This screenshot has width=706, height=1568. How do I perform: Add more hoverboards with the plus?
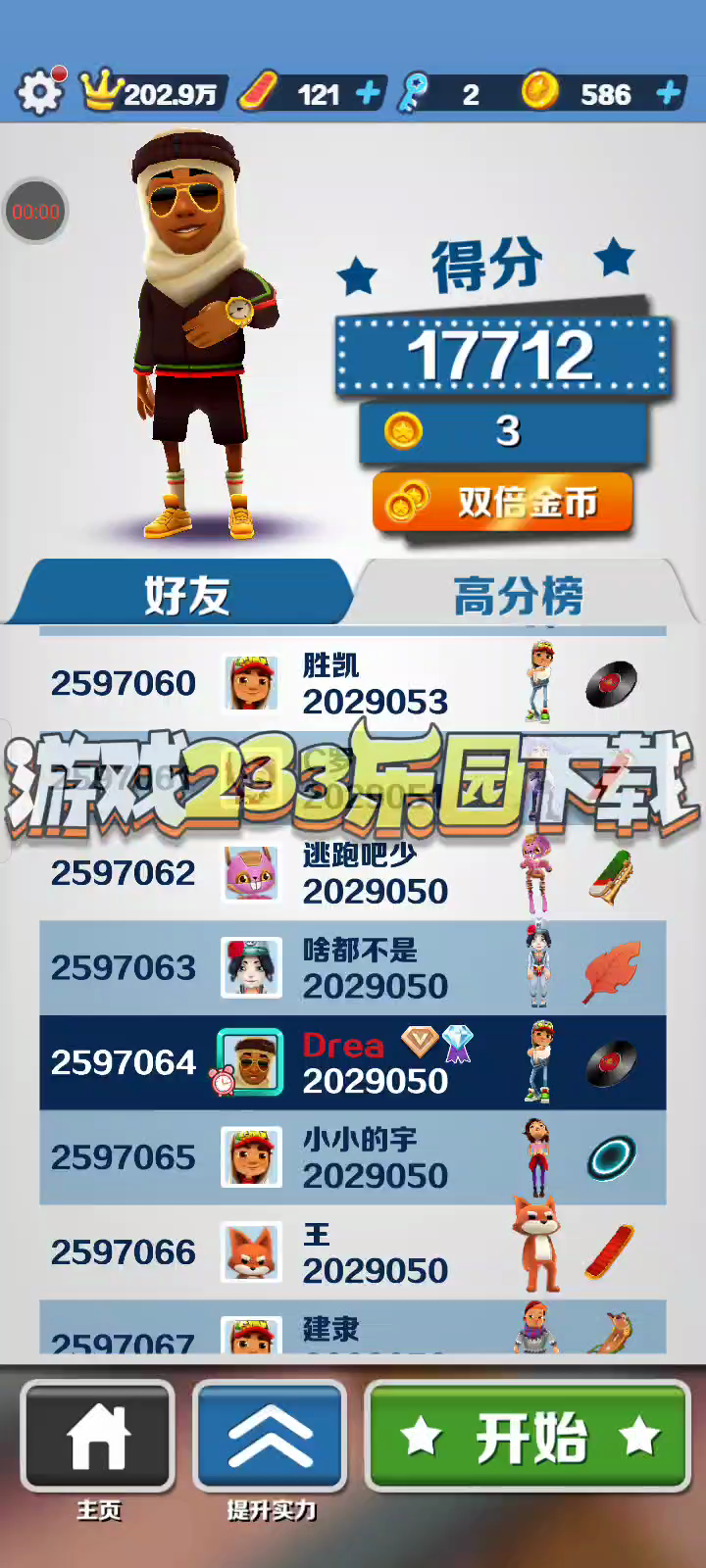point(369,94)
